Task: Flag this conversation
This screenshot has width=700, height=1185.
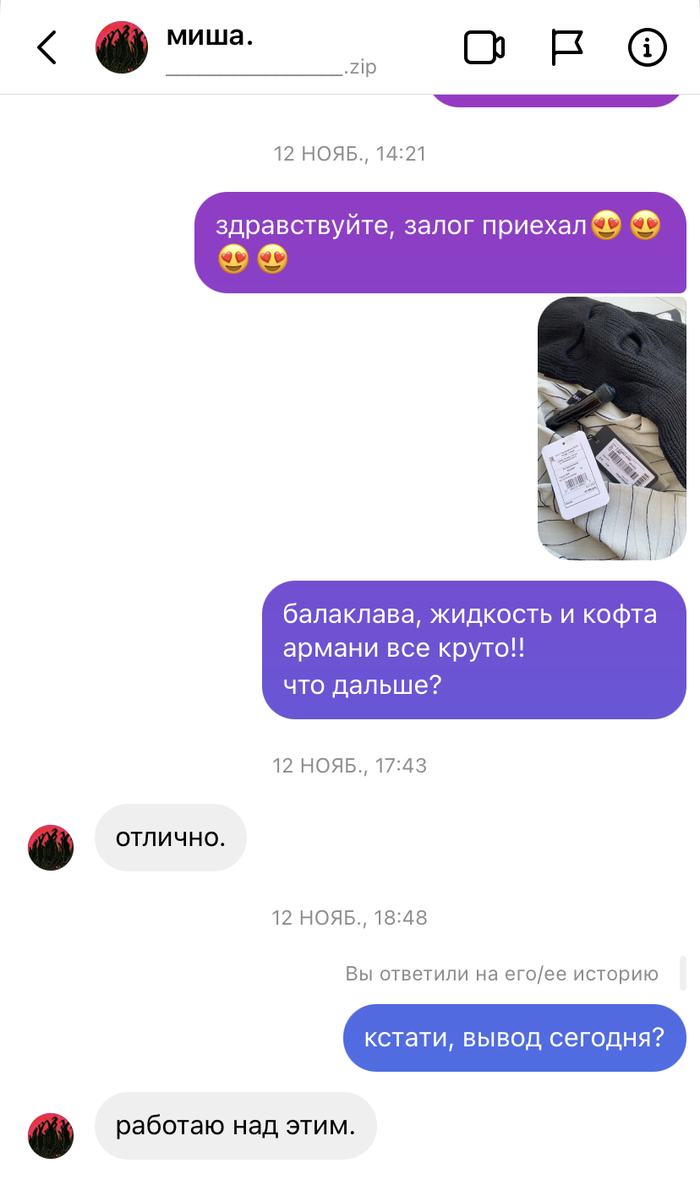Action: tap(567, 47)
